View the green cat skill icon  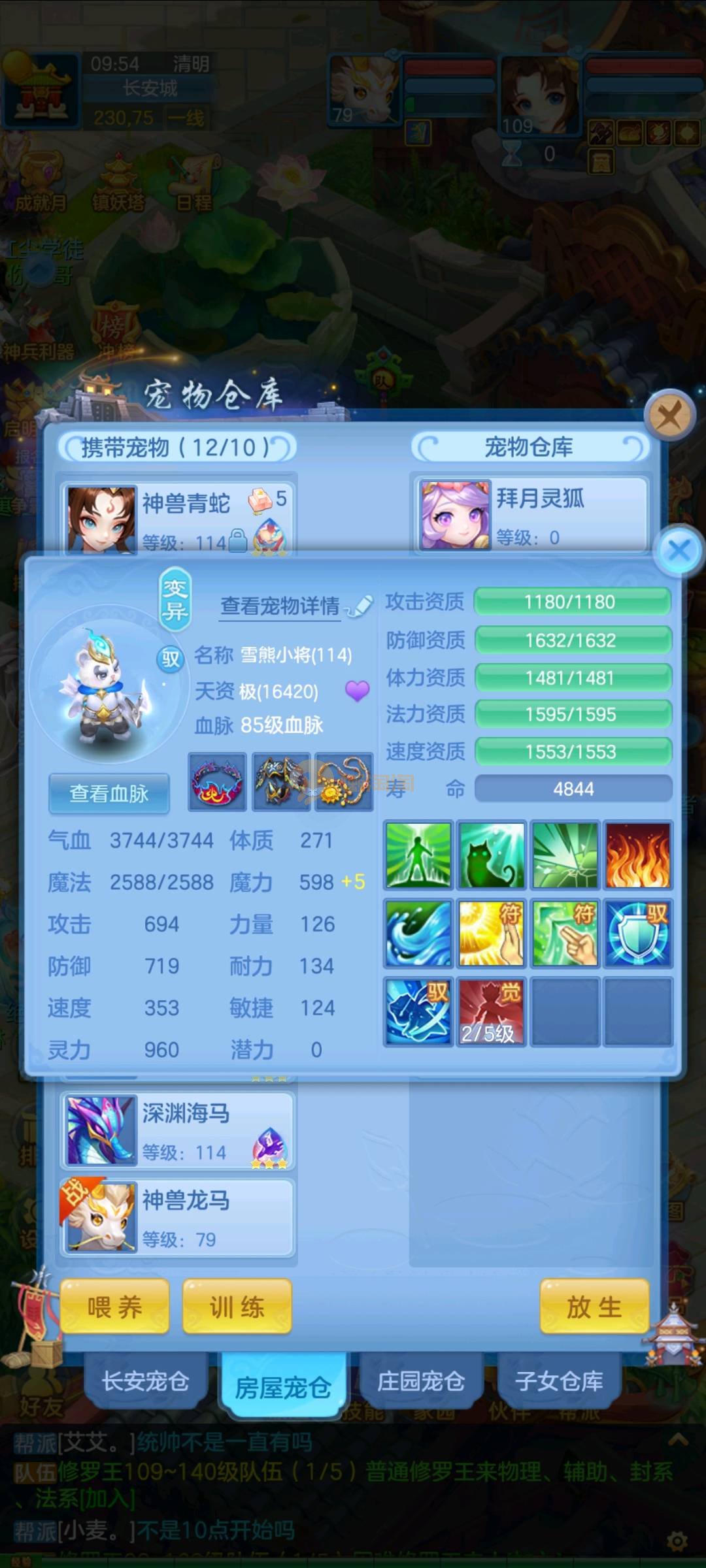pos(492,855)
